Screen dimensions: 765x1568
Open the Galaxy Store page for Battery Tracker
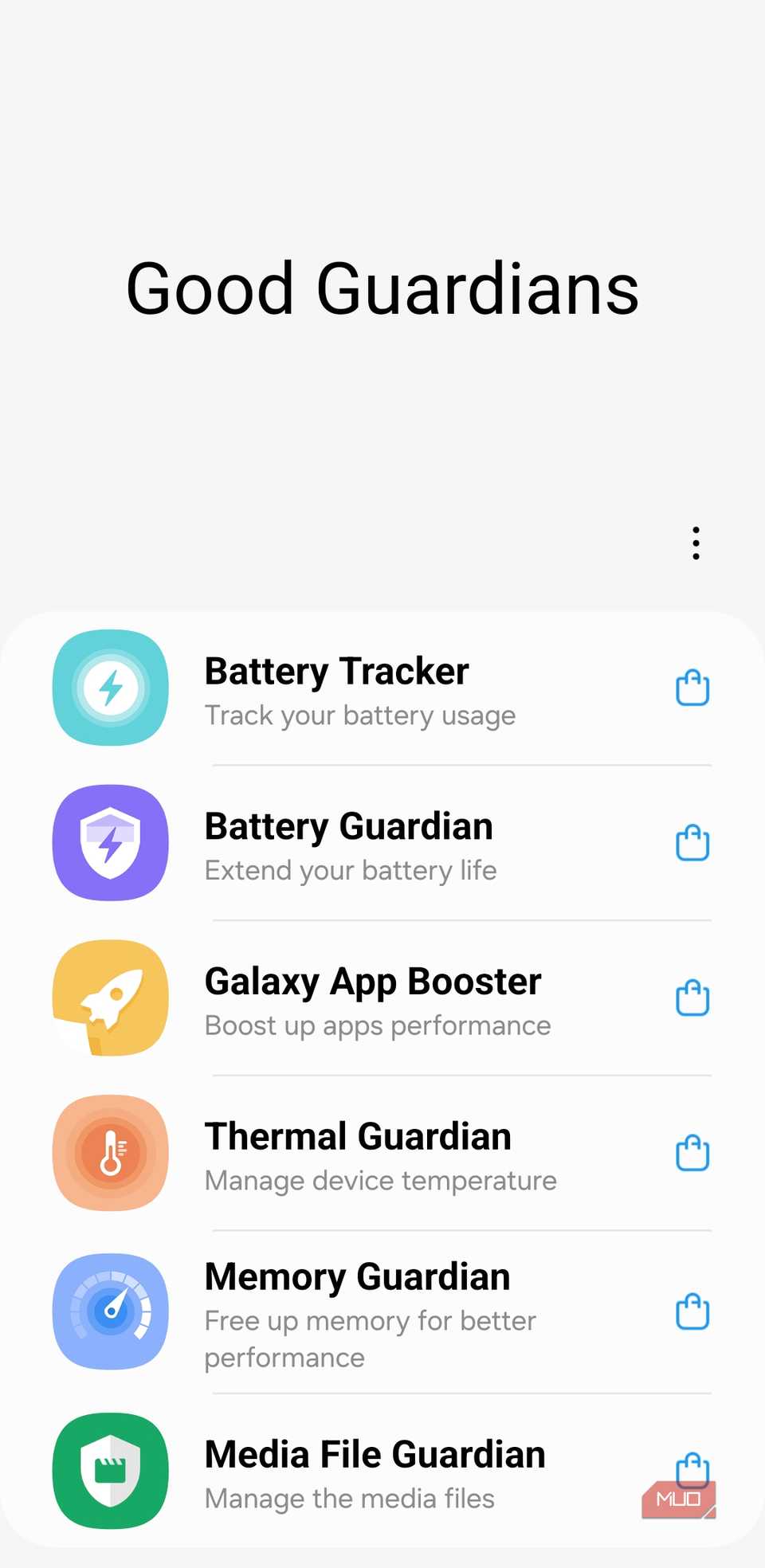click(692, 687)
